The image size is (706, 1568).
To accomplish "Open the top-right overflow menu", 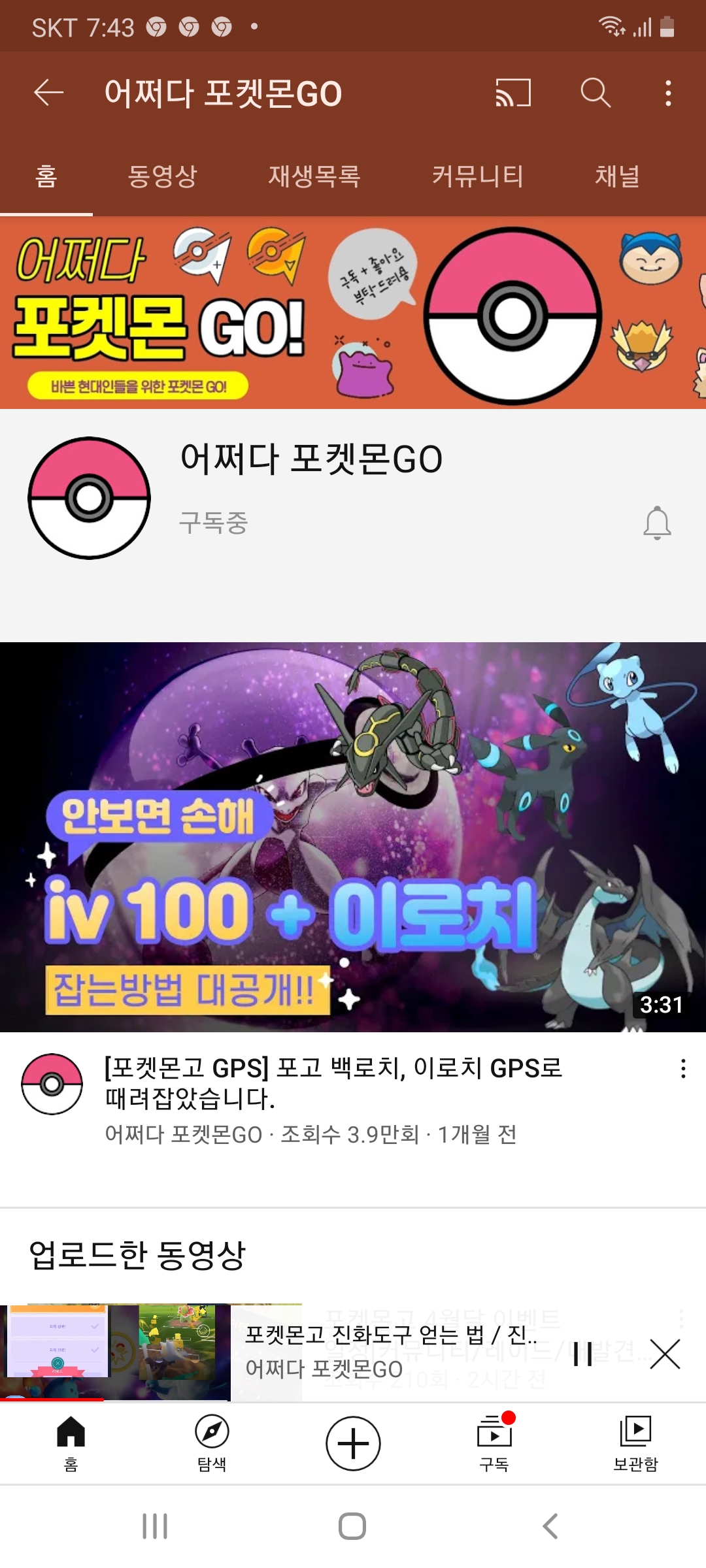I will click(667, 93).
